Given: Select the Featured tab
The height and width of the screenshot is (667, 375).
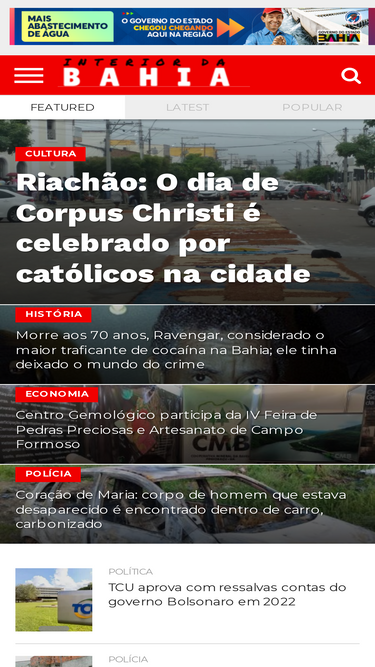Looking at the screenshot, I should 62,107.
